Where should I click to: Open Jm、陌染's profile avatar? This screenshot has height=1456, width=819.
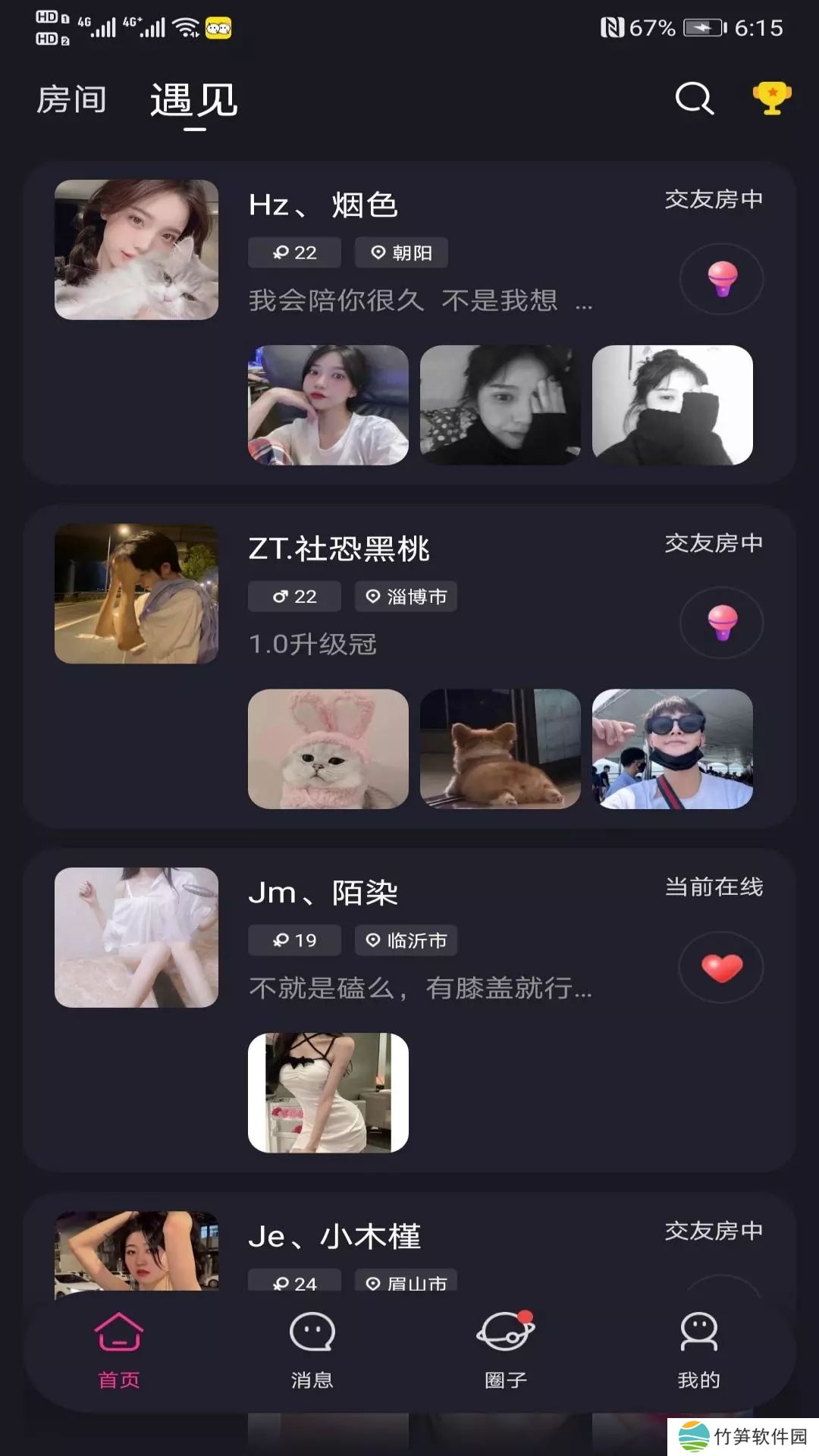point(136,937)
